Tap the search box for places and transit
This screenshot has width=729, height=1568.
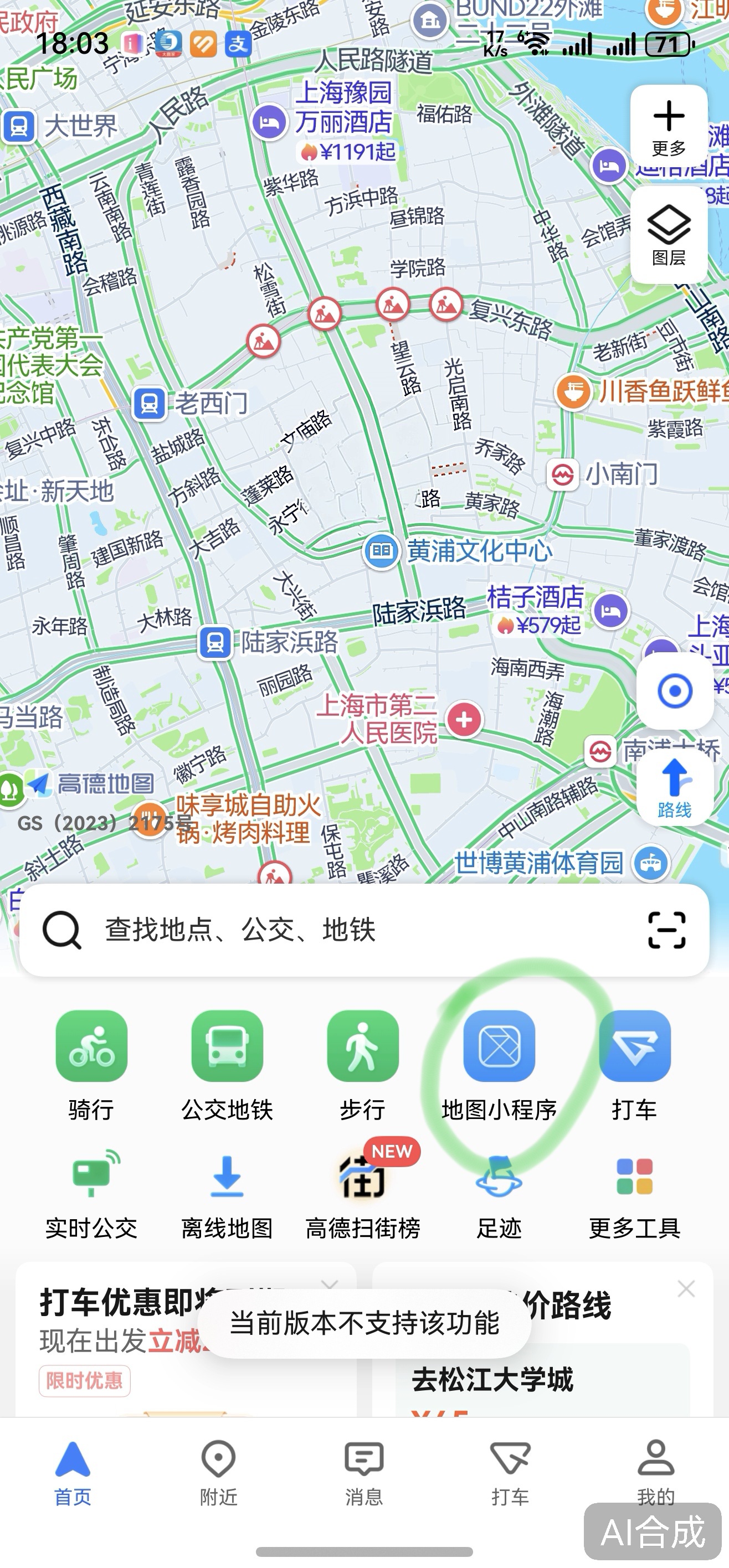[341, 930]
